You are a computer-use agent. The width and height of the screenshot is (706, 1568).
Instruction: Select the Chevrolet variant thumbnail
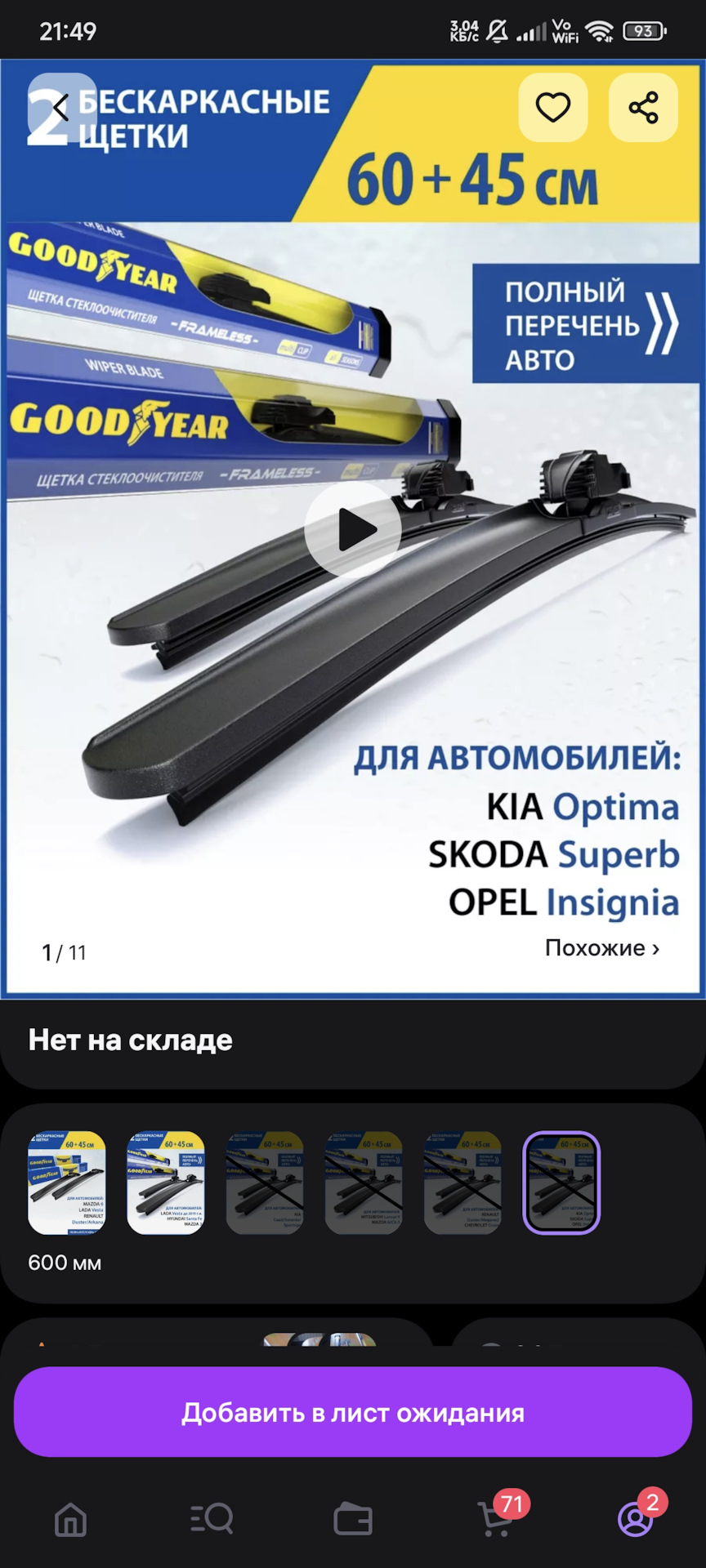tap(462, 1183)
